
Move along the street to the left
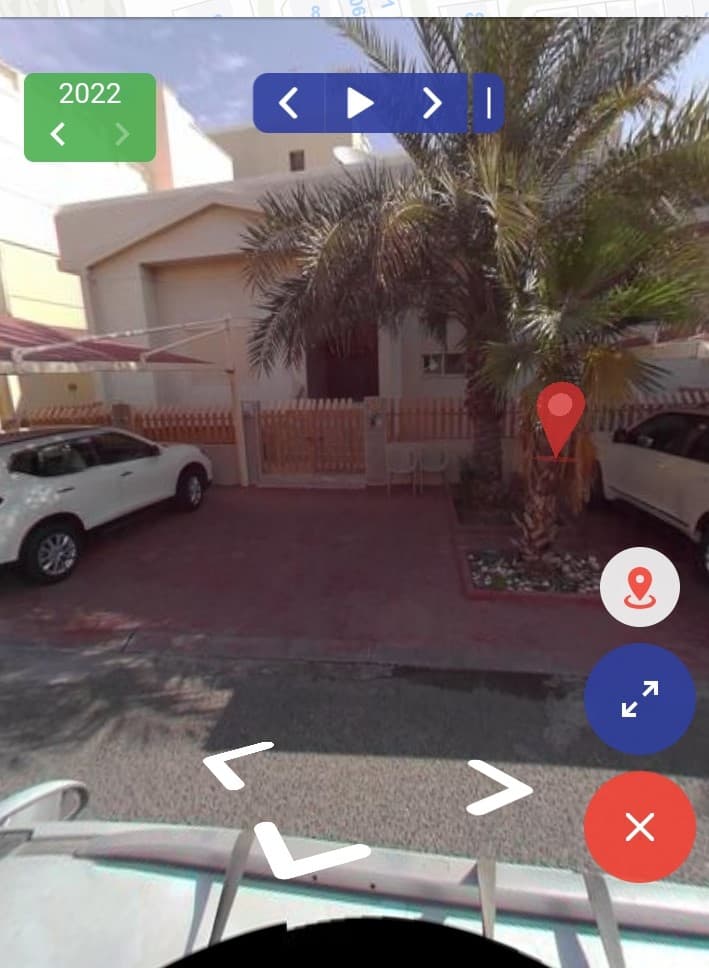click(x=238, y=765)
